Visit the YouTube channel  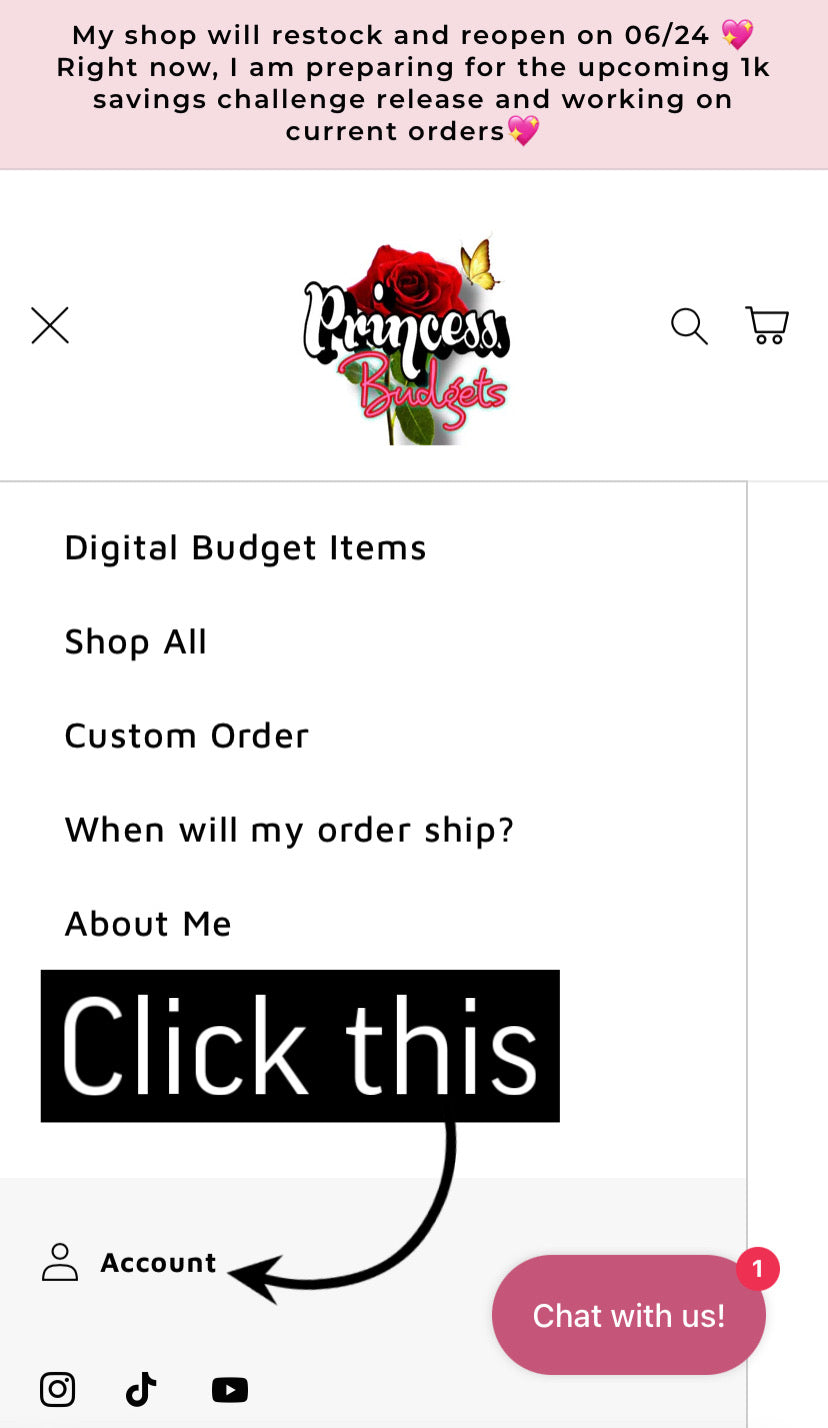point(230,1389)
